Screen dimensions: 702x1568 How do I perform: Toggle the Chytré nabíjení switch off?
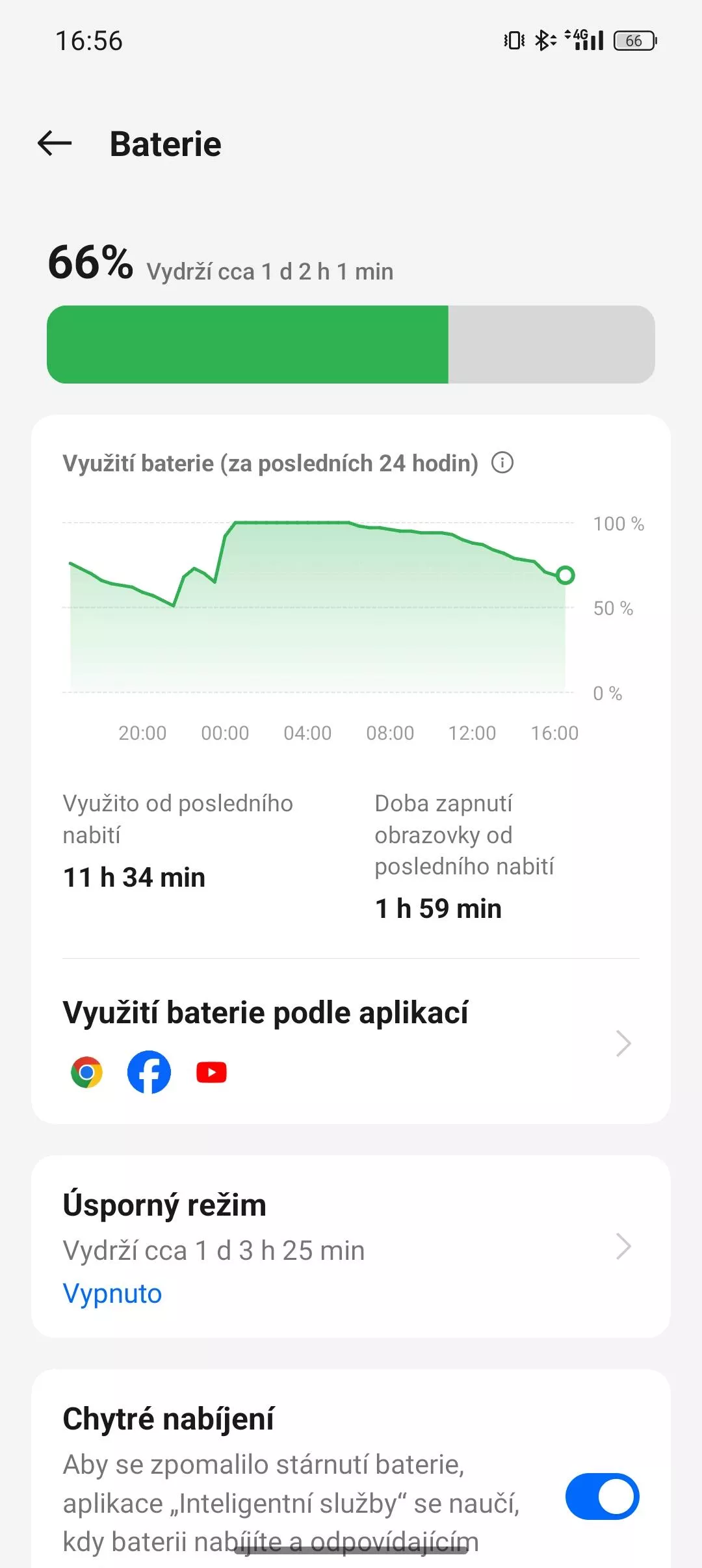(x=602, y=1496)
